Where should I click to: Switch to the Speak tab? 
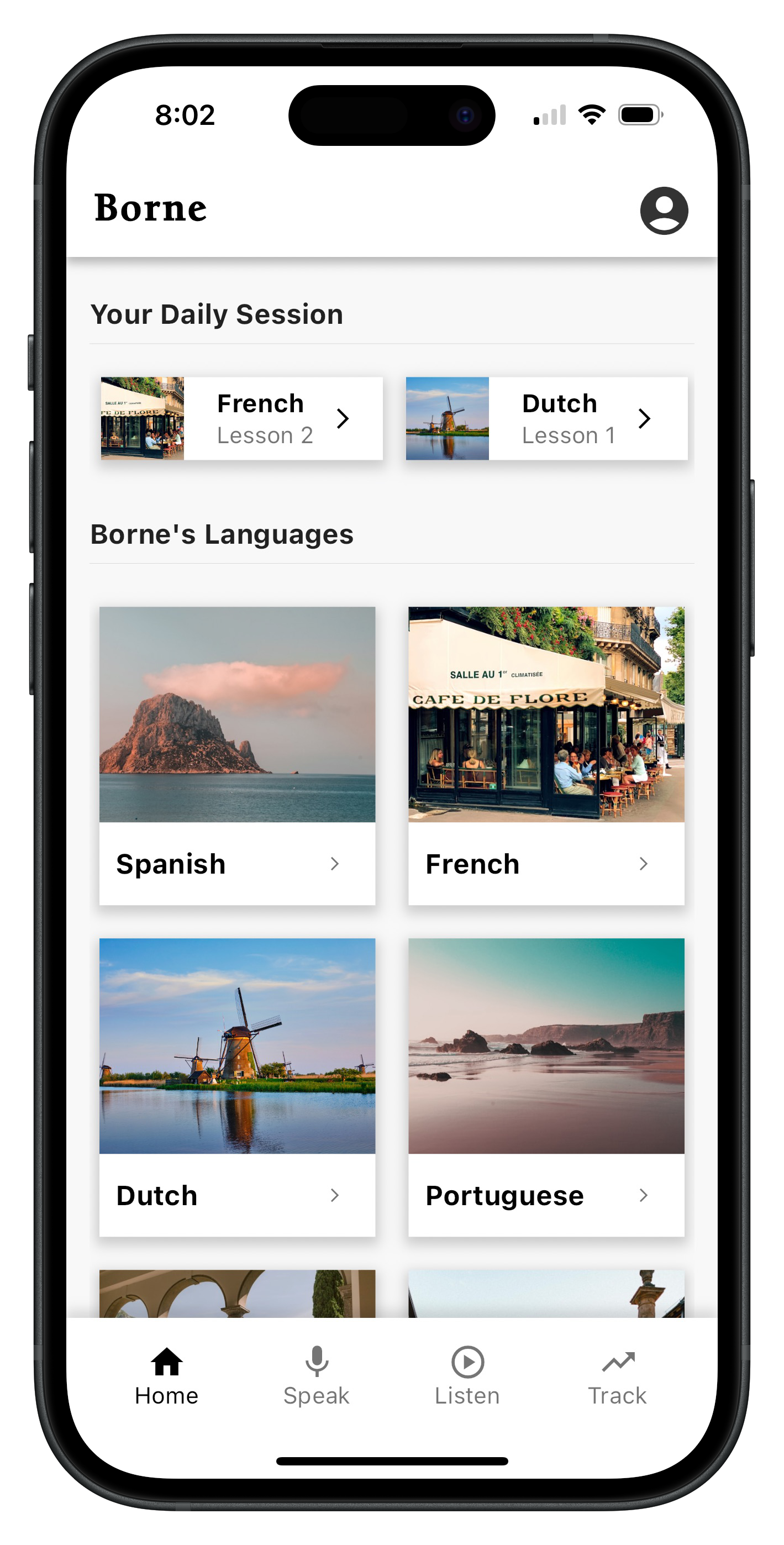coord(316,1376)
